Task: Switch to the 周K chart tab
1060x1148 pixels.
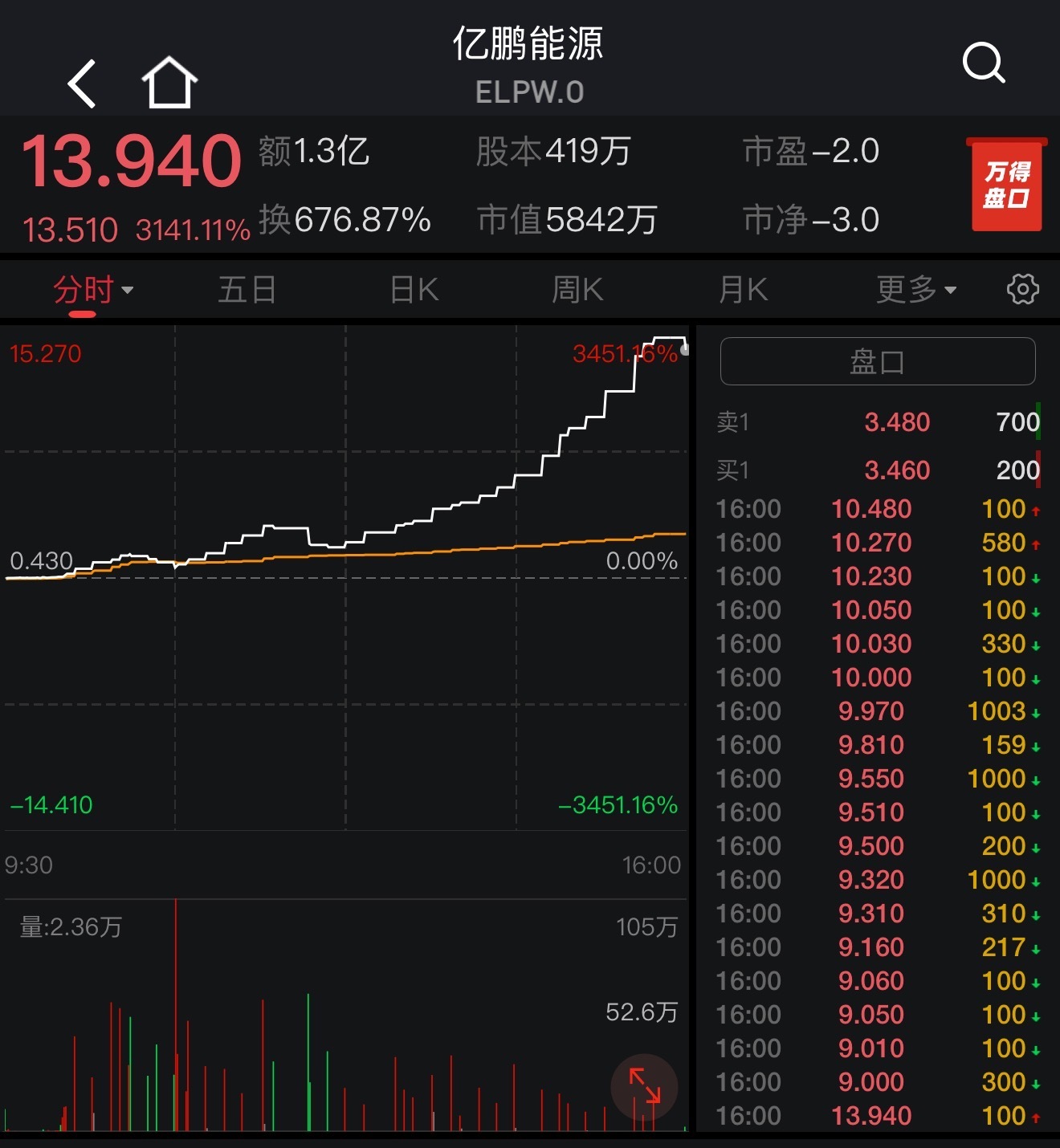Action: coord(577,290)
